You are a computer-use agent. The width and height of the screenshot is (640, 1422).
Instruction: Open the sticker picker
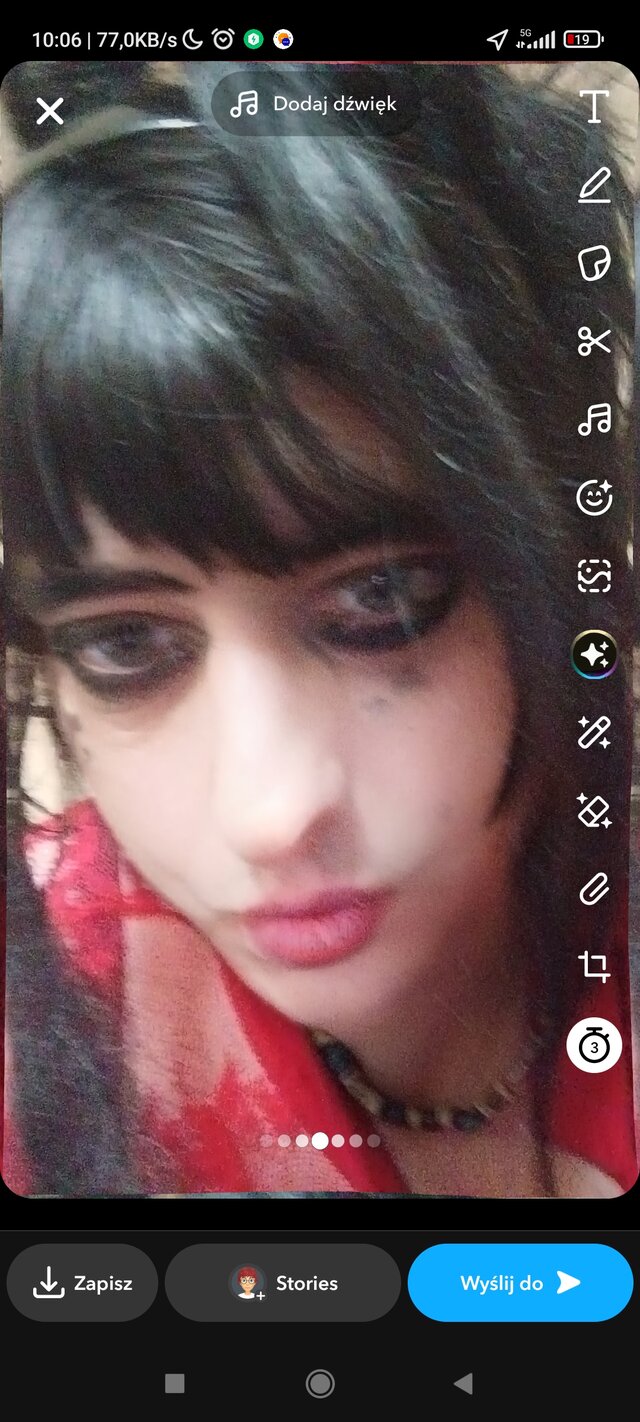point(594,264)
